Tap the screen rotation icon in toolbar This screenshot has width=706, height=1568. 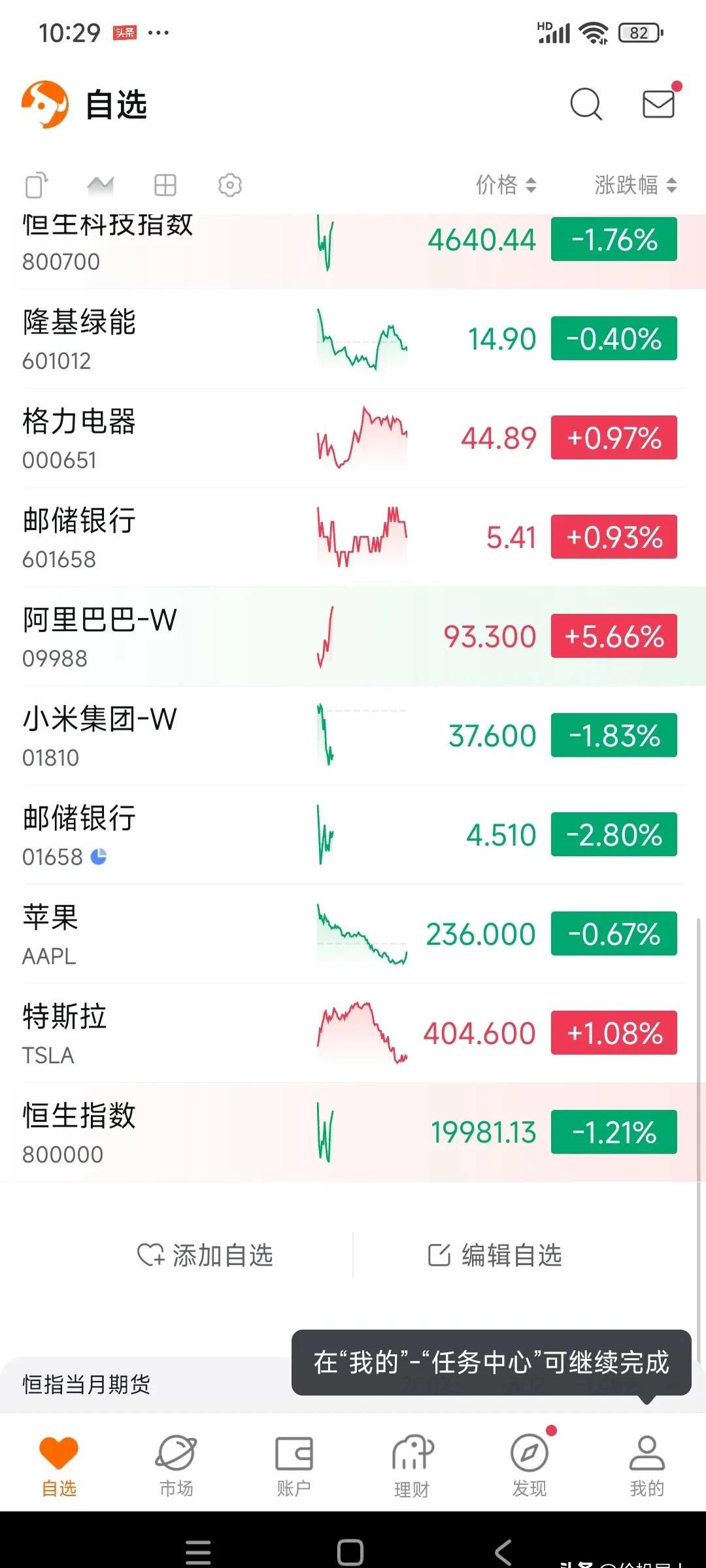(x=36, y=186)
